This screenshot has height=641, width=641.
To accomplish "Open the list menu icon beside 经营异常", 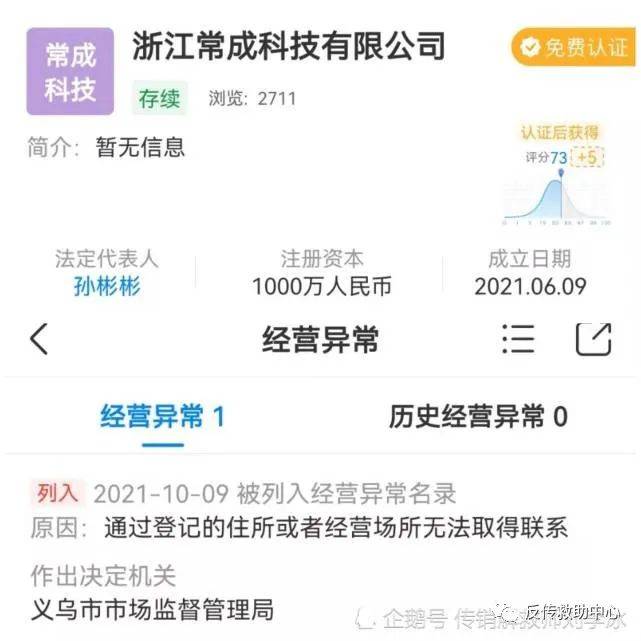I will coord(517,339).
